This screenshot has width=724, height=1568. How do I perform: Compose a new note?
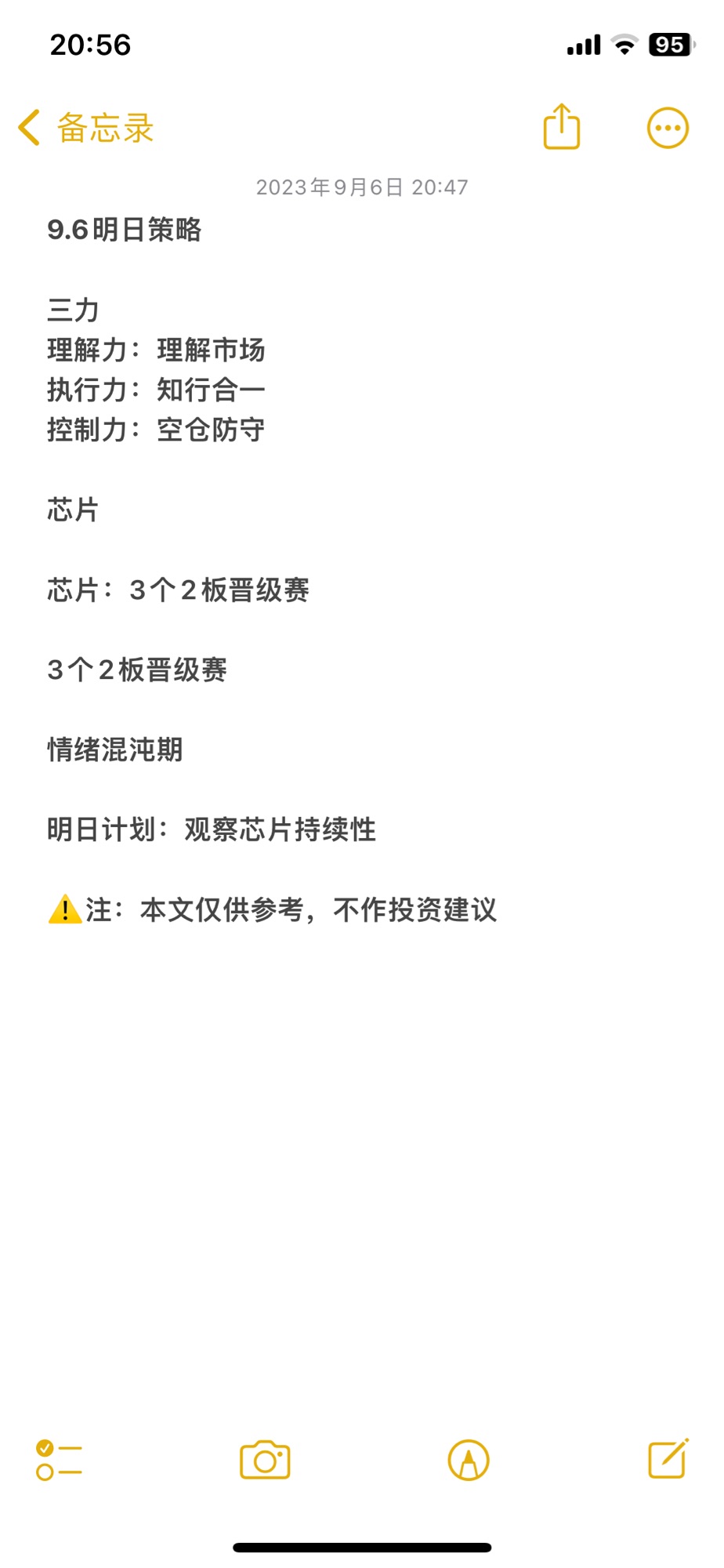(668, 1459)
